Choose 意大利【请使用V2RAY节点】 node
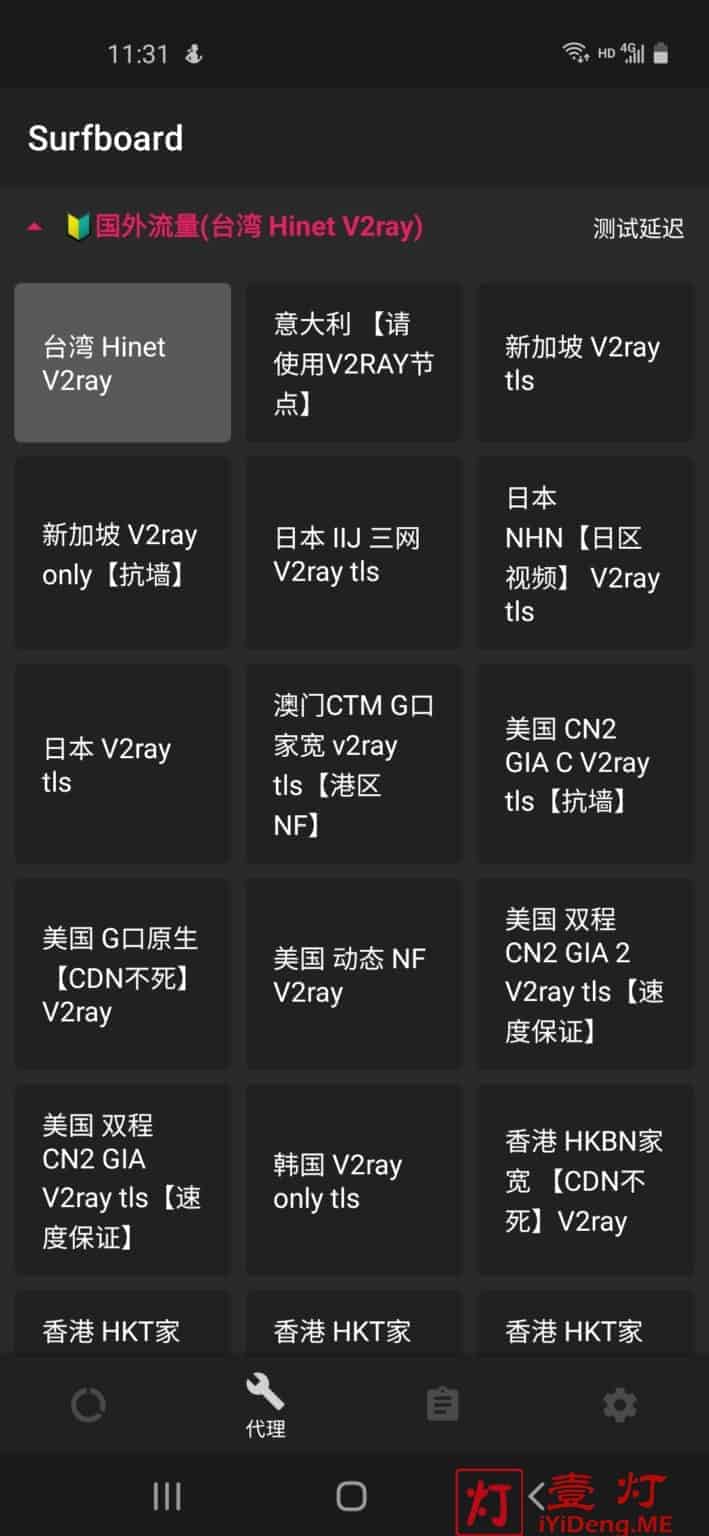Screen dimensions: 709x1536 click(354, 363)
